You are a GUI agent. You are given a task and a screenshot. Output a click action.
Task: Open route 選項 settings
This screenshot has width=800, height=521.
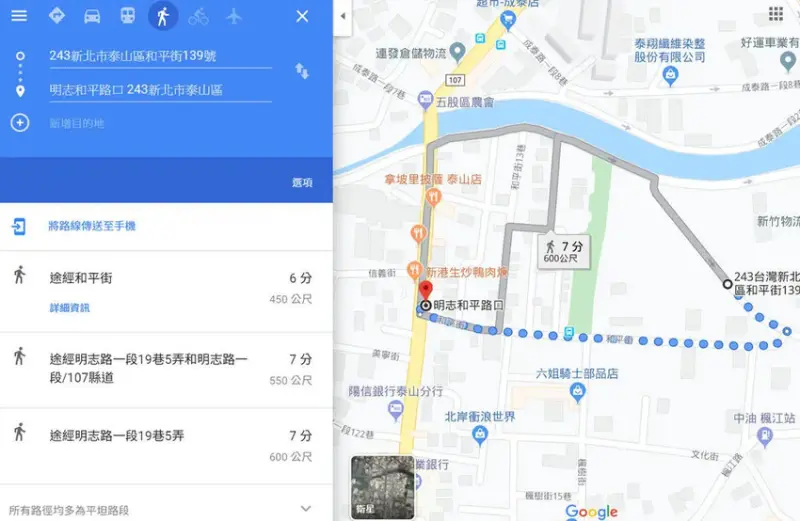tap(302, 183)
